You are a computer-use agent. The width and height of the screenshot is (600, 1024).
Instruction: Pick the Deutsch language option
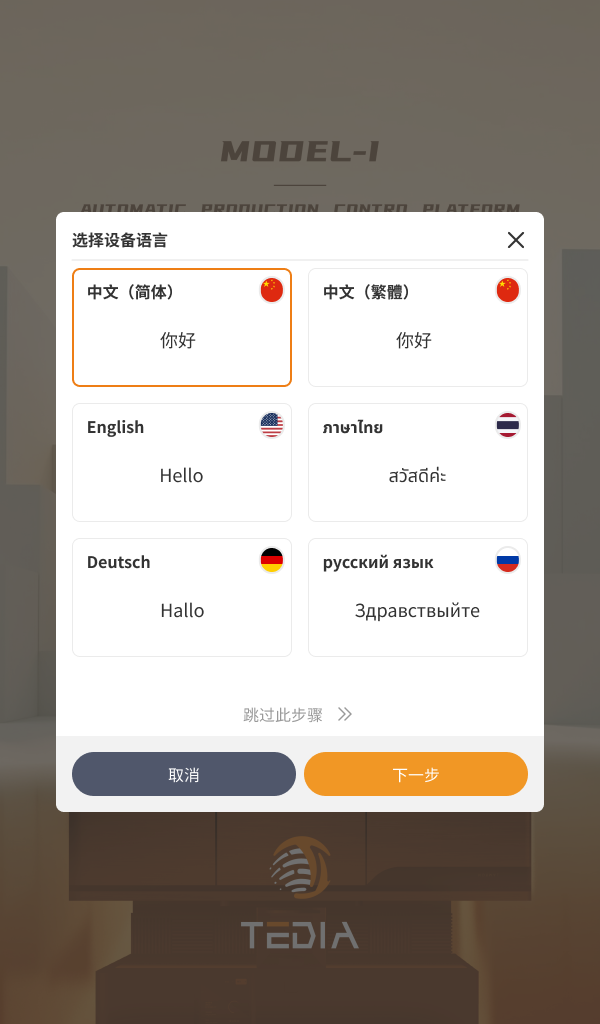click(182, 597)
